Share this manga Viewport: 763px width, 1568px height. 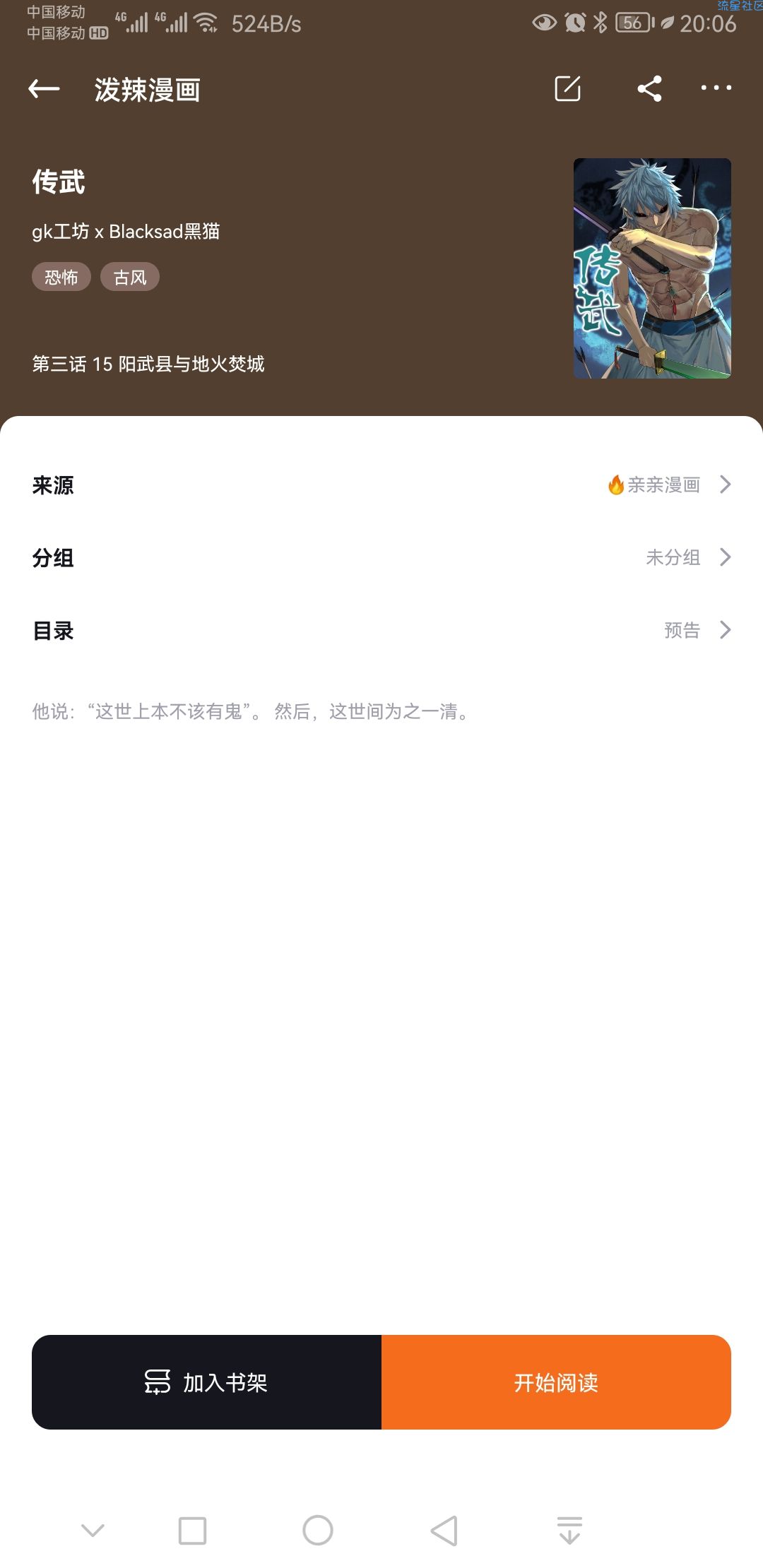649,89
